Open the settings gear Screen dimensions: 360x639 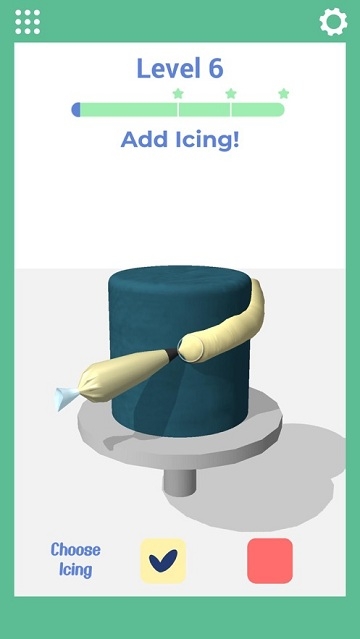333,22
